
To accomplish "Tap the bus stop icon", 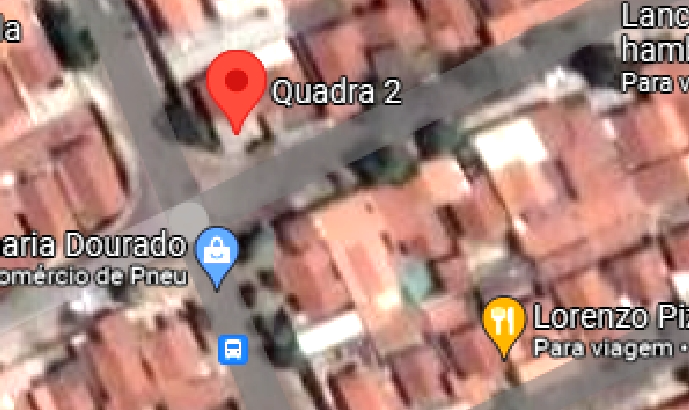I will 232,350.
